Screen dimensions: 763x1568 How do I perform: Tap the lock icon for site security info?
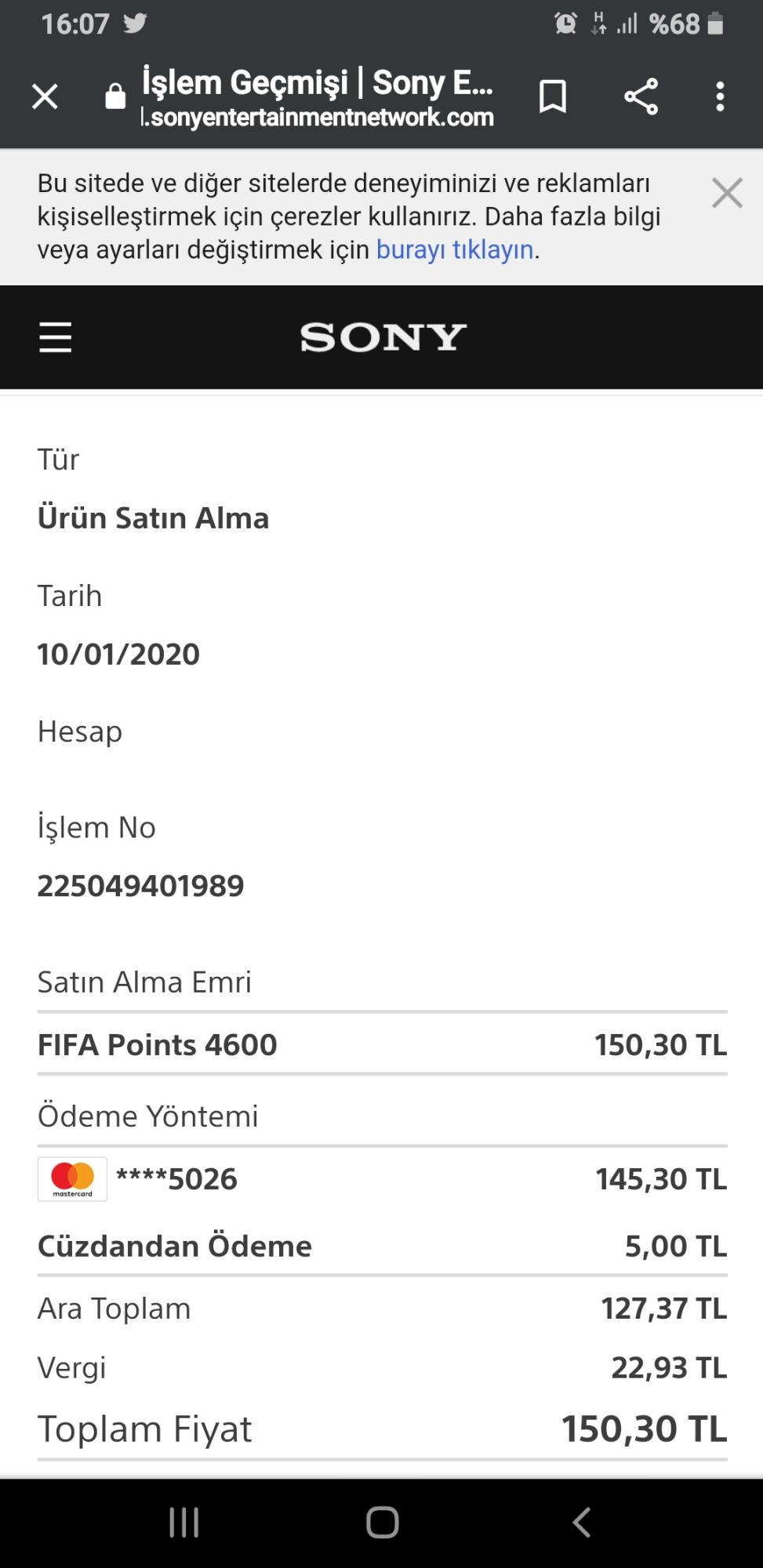[115, 96]
